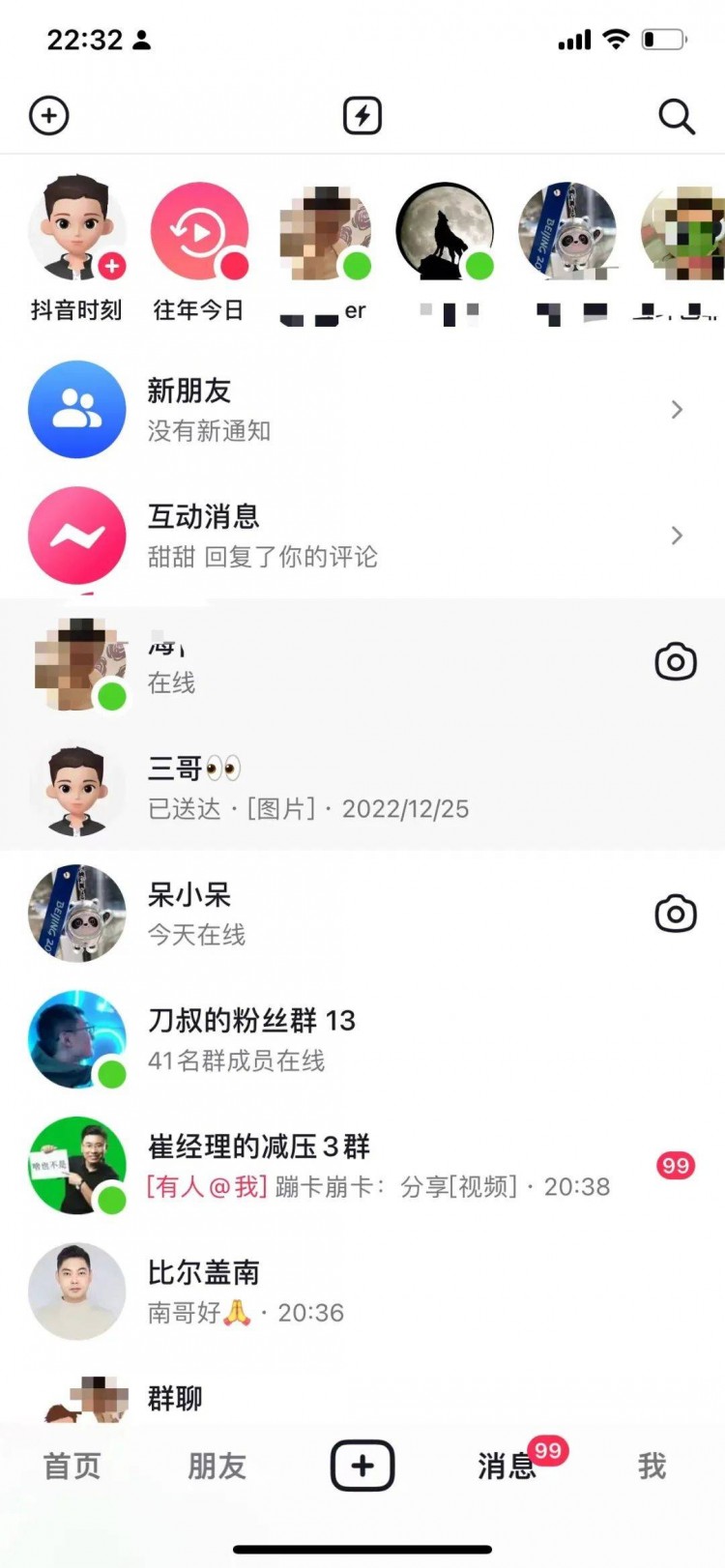Image resolution: width=725 pixels, height=1568 pixels.
Task: Open 新朋友 blue contacts icon
Action: 76,409
